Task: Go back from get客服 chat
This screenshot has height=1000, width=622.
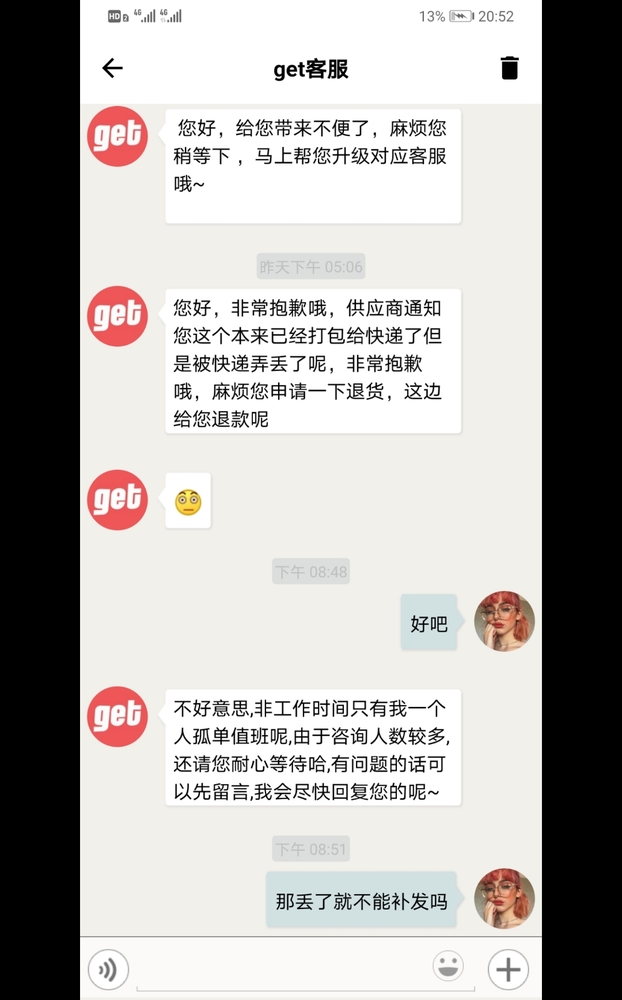Action: 112,68
